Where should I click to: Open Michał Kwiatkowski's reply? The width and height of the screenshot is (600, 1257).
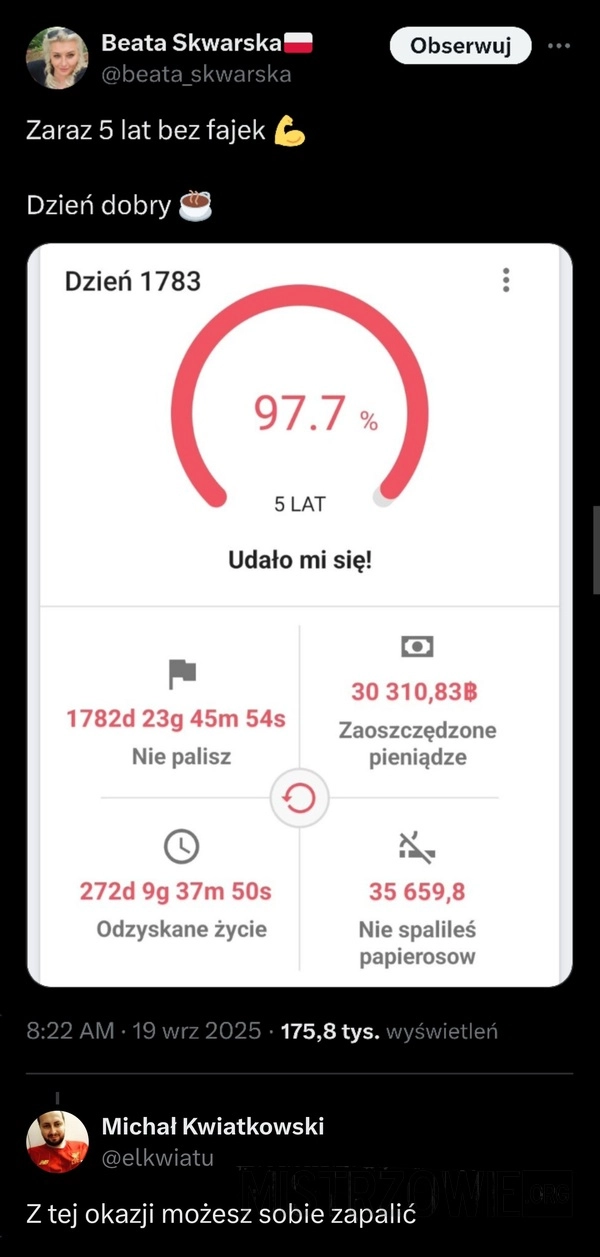click(222, 1217)
